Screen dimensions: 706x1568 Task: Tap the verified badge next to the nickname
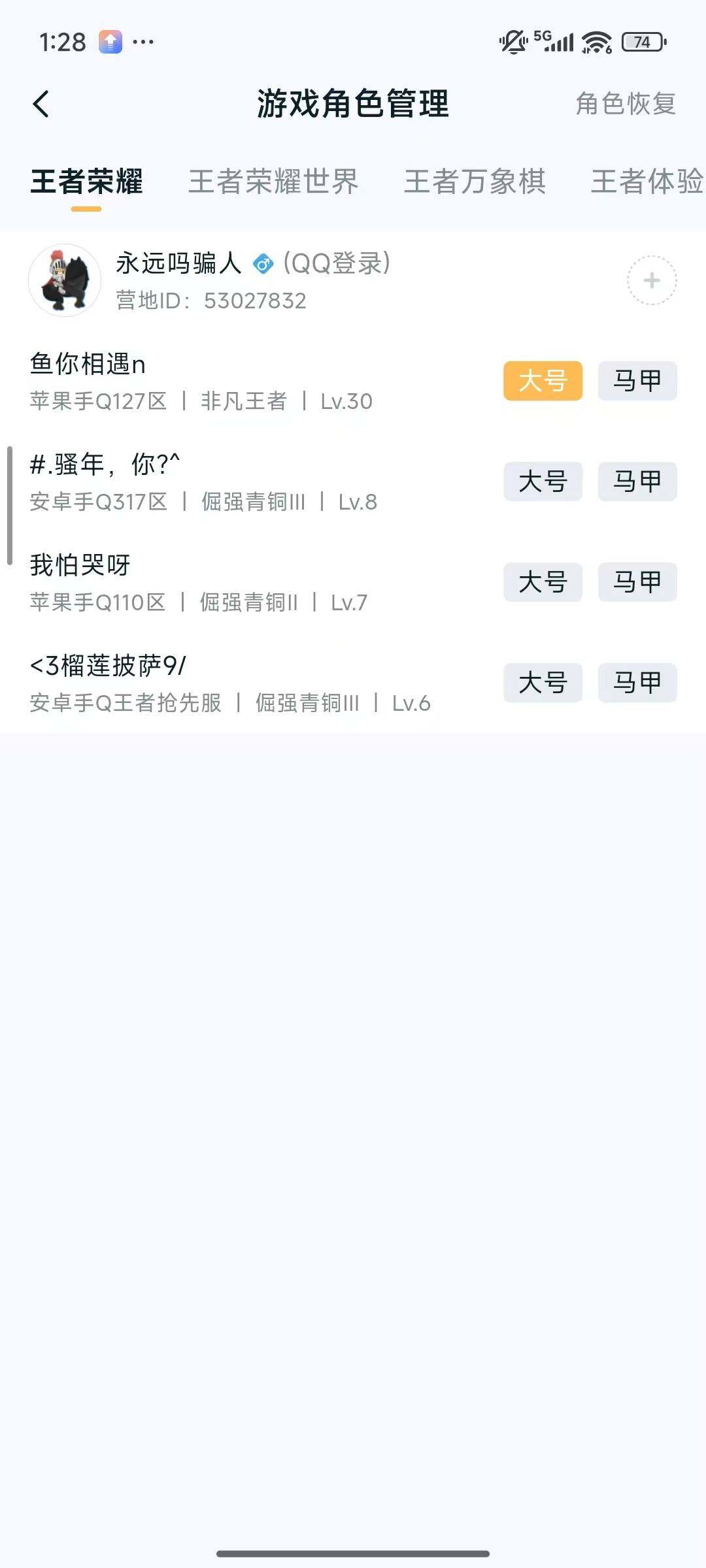point(263,264)
